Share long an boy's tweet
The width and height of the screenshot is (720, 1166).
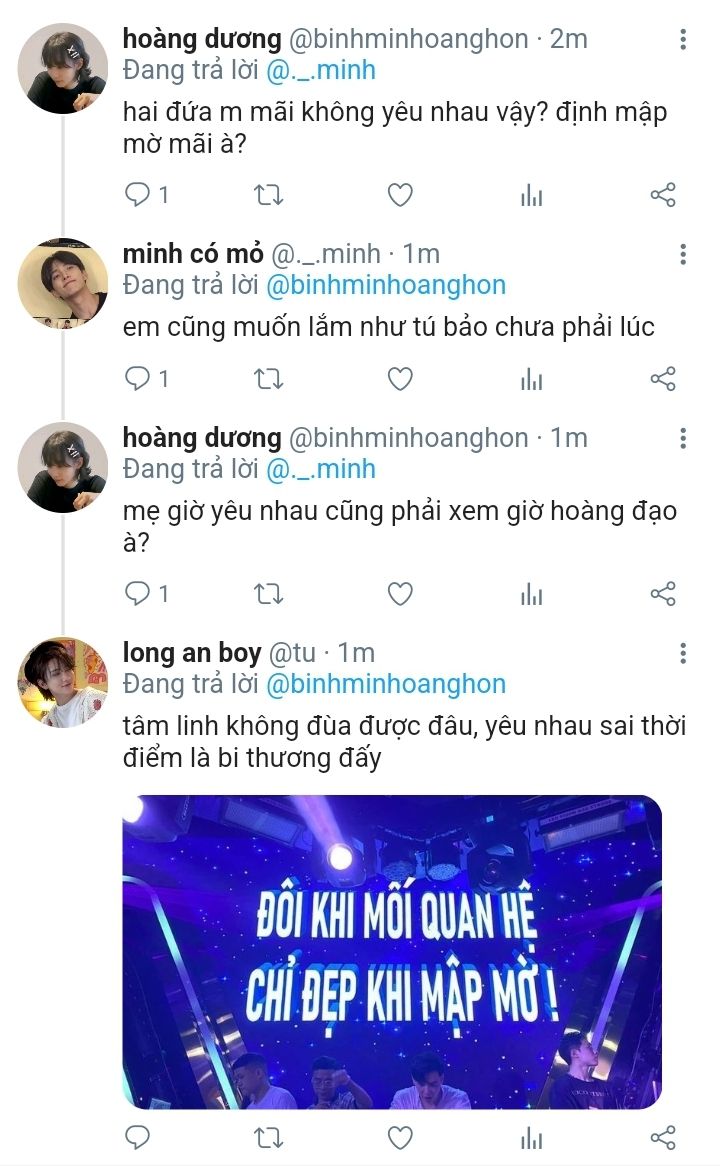click(x=663, y=1138)
